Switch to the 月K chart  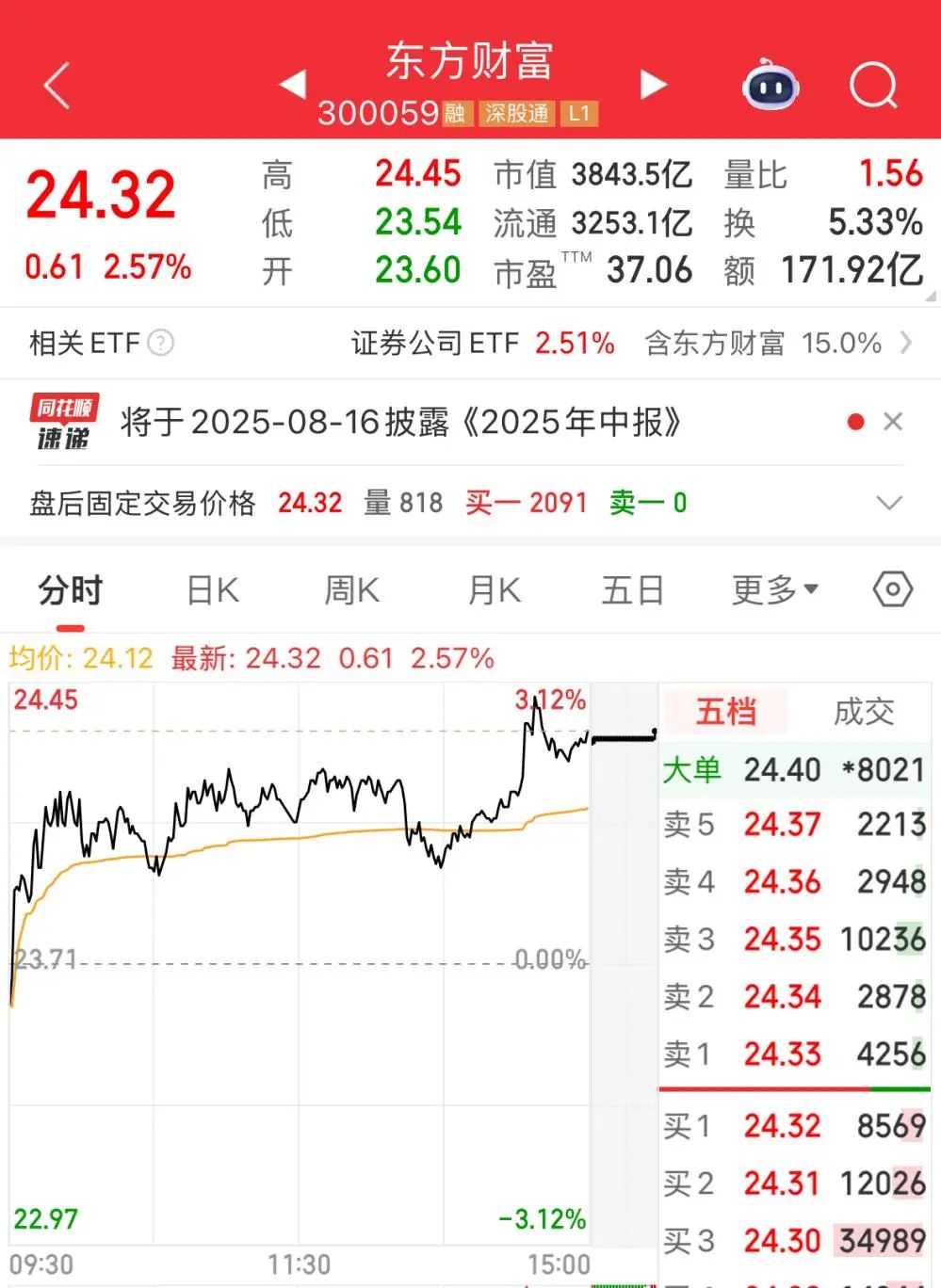click(495, 591)
